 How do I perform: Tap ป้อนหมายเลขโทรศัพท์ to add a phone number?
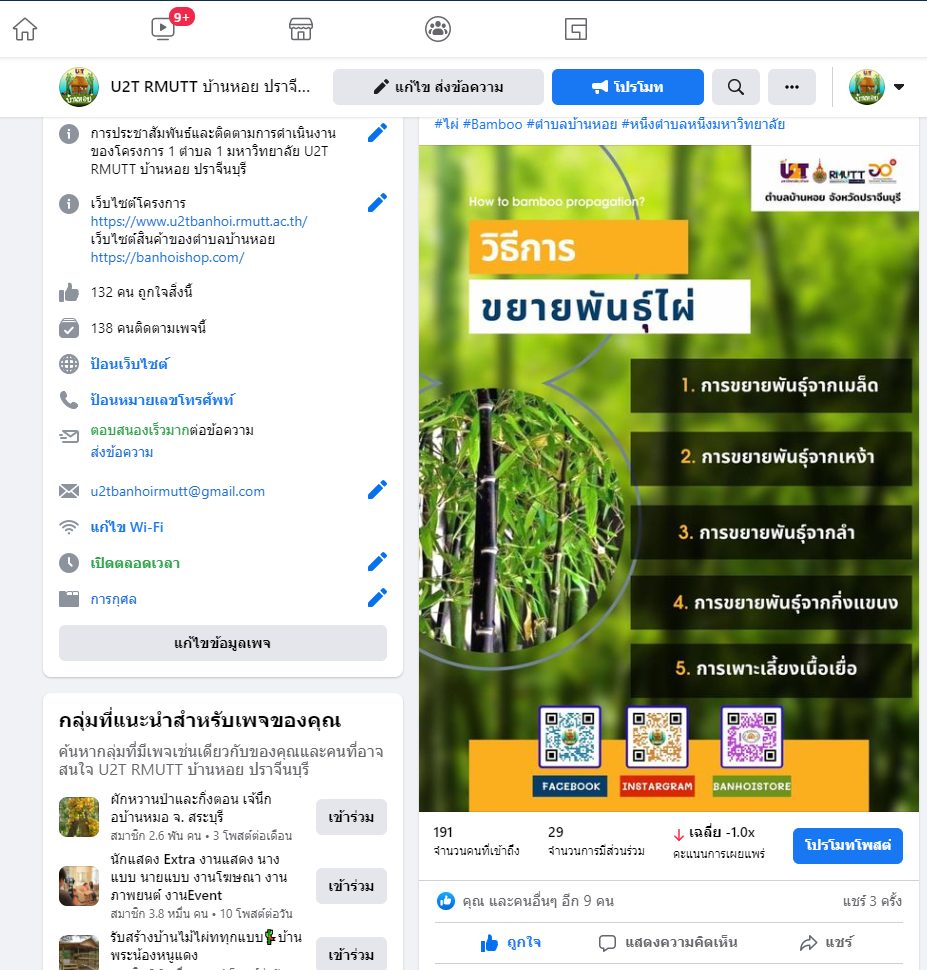click(x=162, y=400)
